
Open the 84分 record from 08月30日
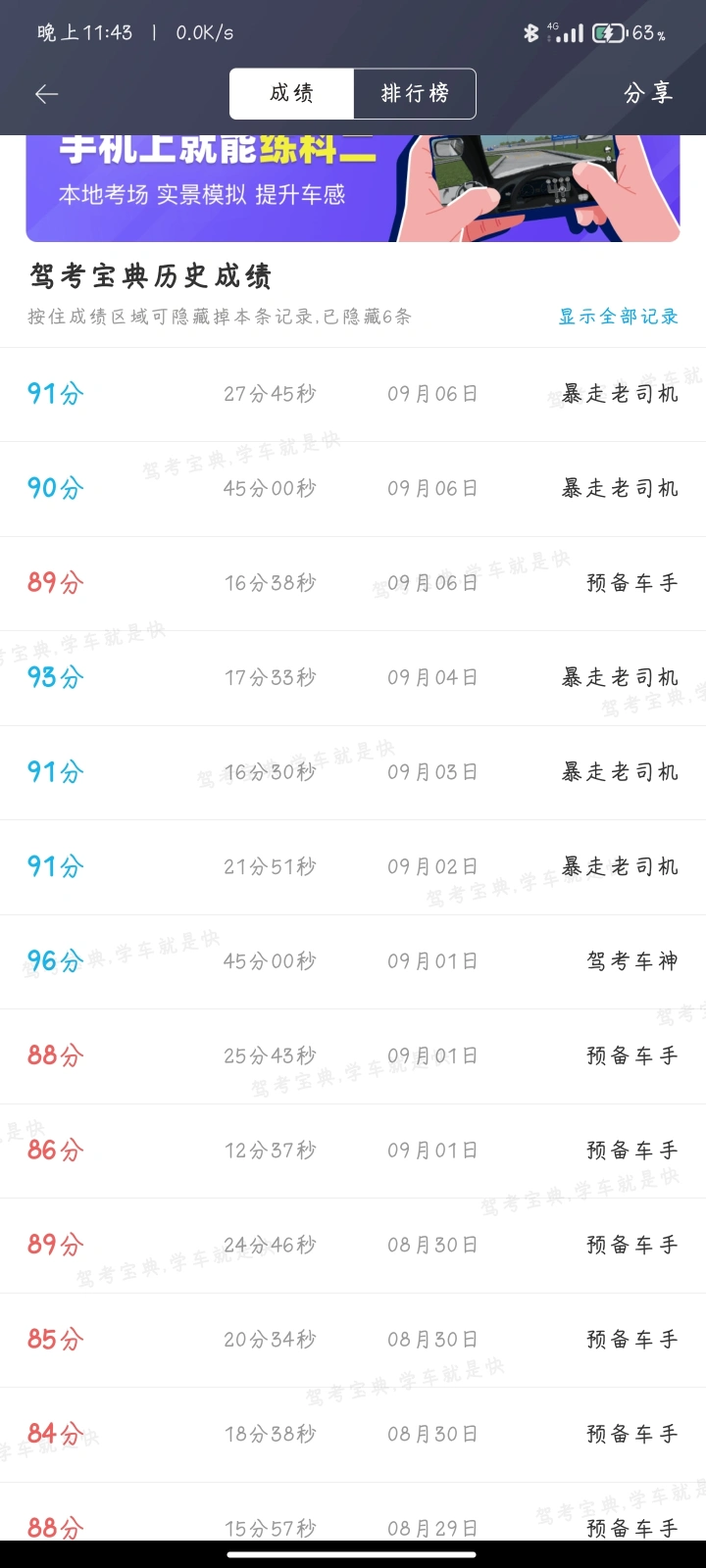point(353,1435)
